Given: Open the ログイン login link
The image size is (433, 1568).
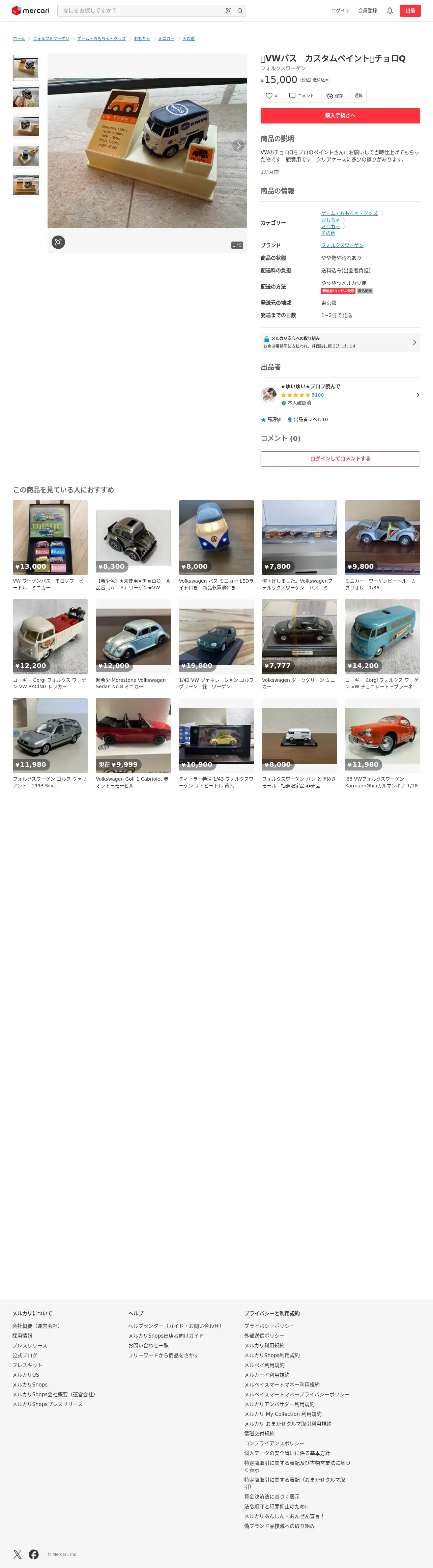Looking at the screenshot, I should (340, 10).
